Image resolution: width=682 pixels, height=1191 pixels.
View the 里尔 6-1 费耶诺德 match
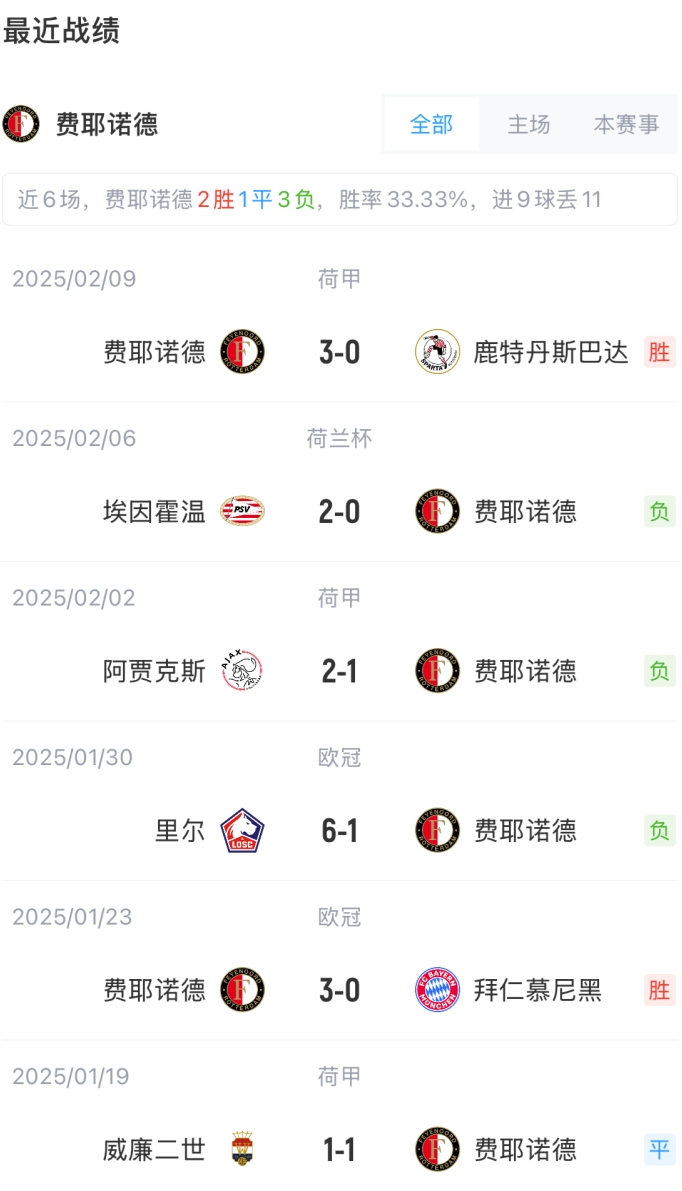click(340, 831)
